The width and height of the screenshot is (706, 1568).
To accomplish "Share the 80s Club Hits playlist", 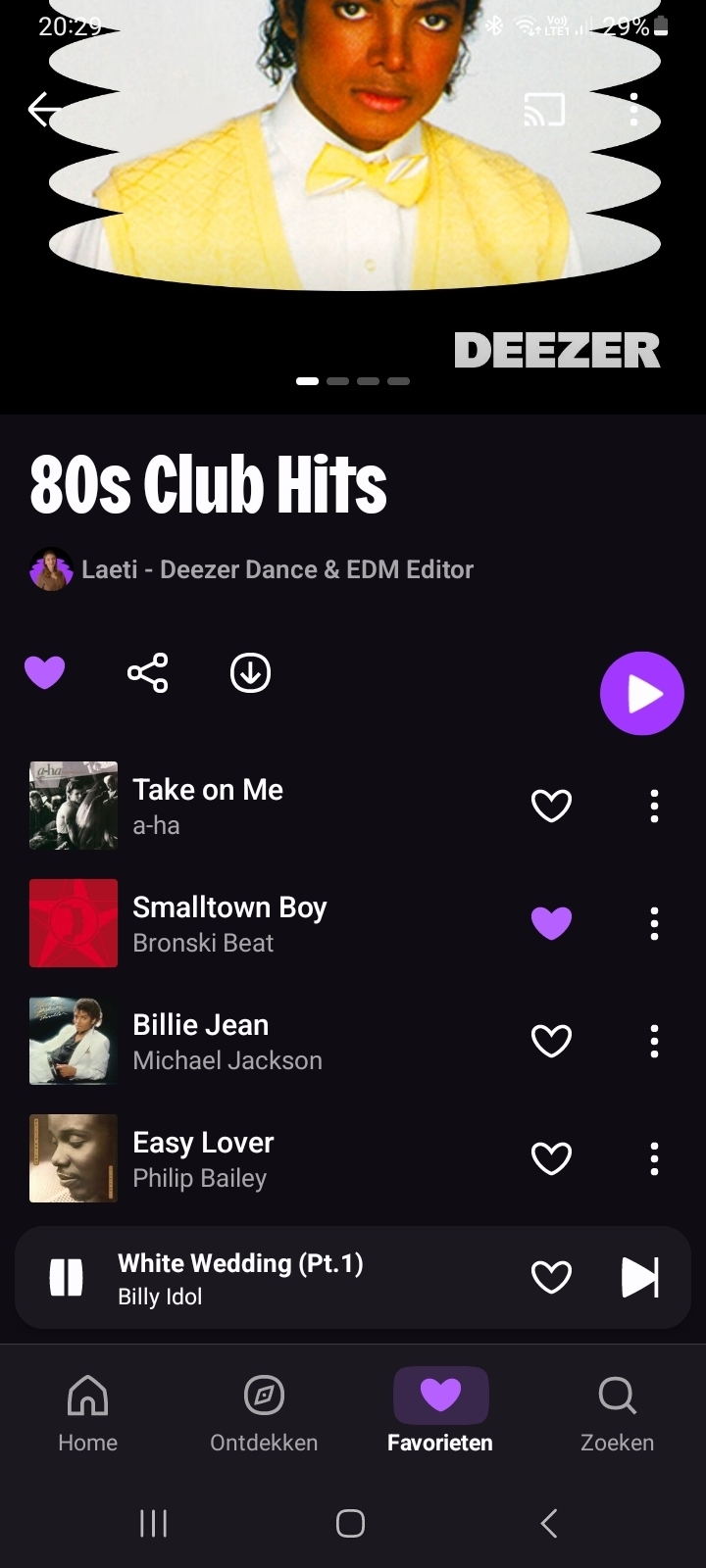I will (x=148, y=673).
